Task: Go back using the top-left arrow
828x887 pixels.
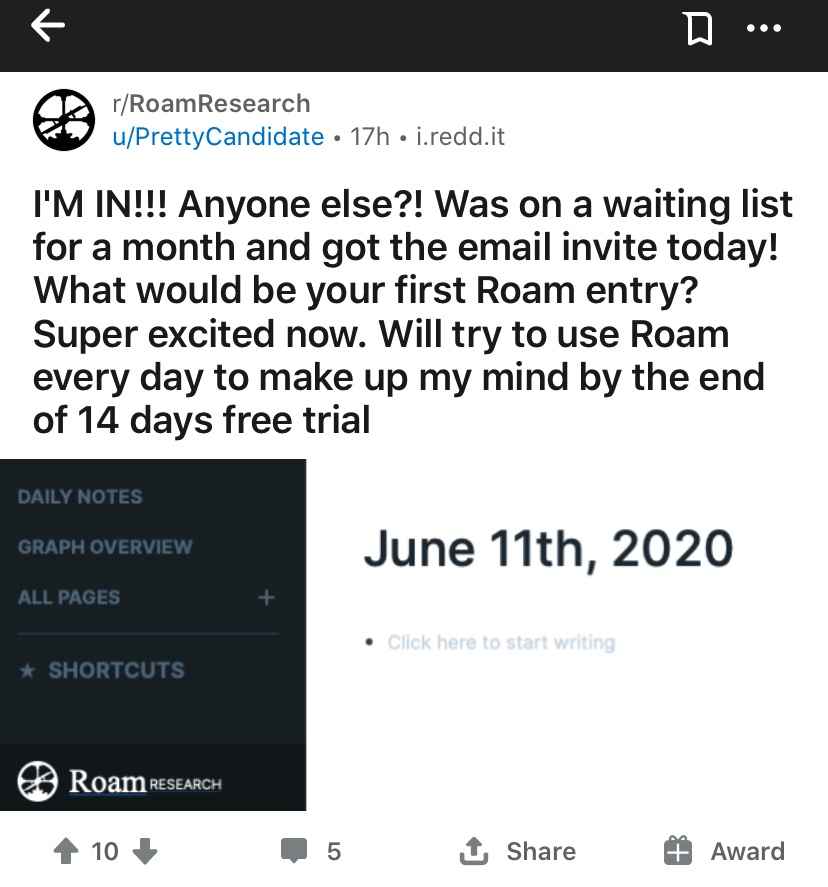Action: pos(47,28)
